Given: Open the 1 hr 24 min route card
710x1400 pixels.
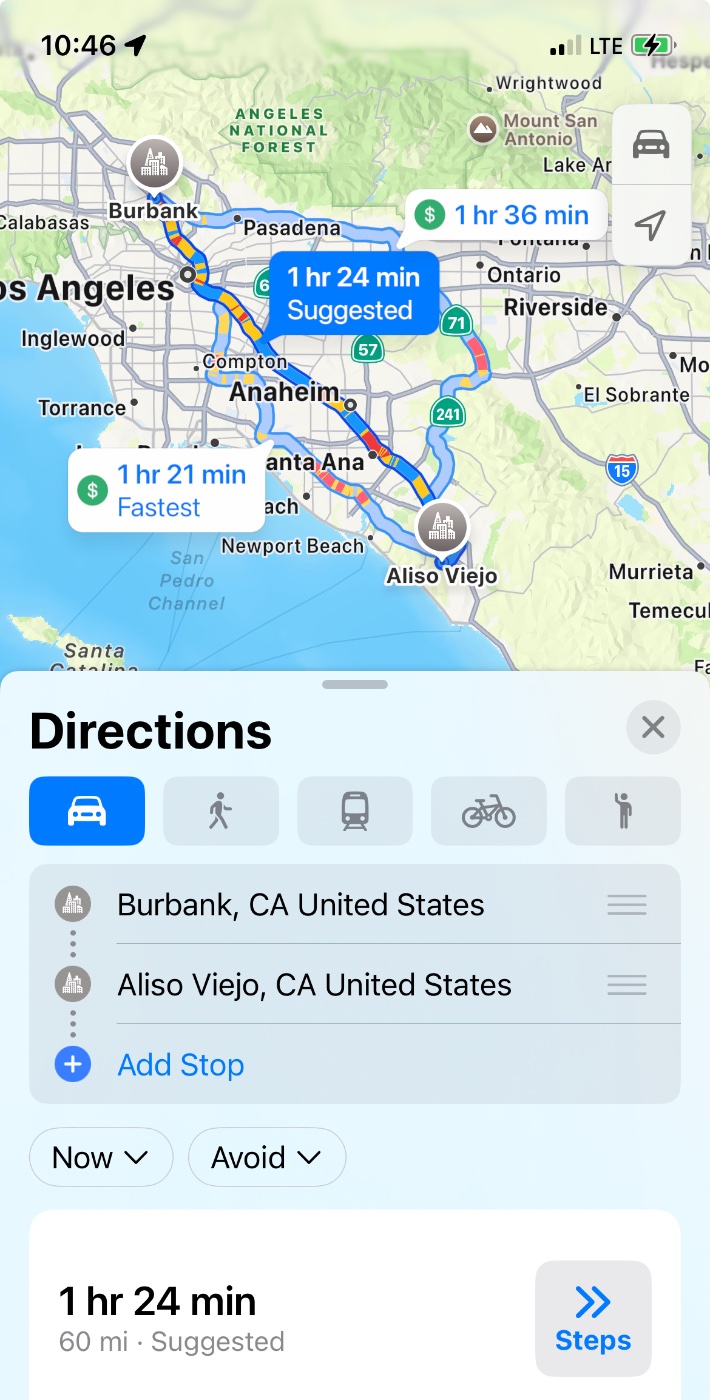Looking at the screenshot, I should [x=280, y=1316].
